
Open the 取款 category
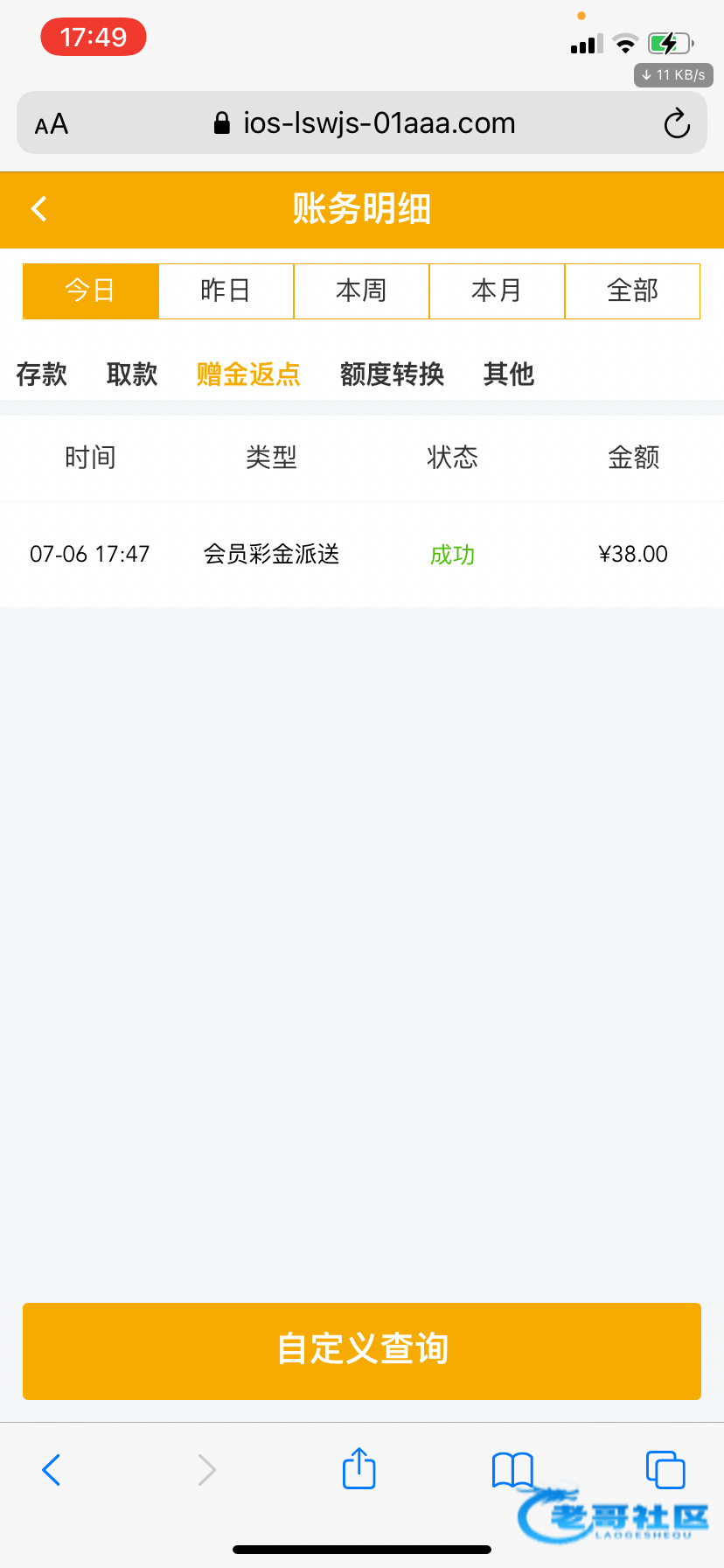[x=132, y=374]
